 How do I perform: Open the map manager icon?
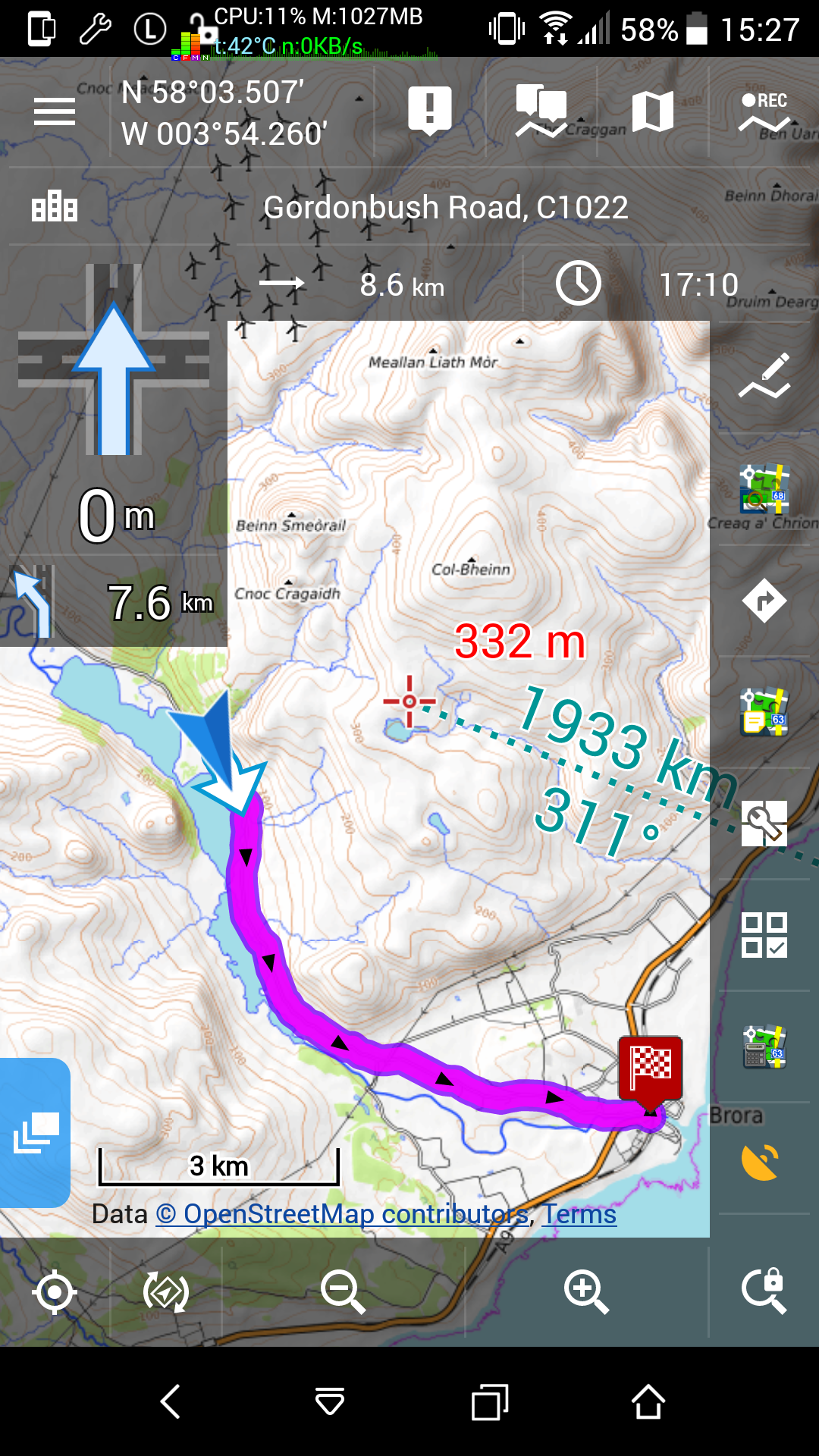coord(653,111)
